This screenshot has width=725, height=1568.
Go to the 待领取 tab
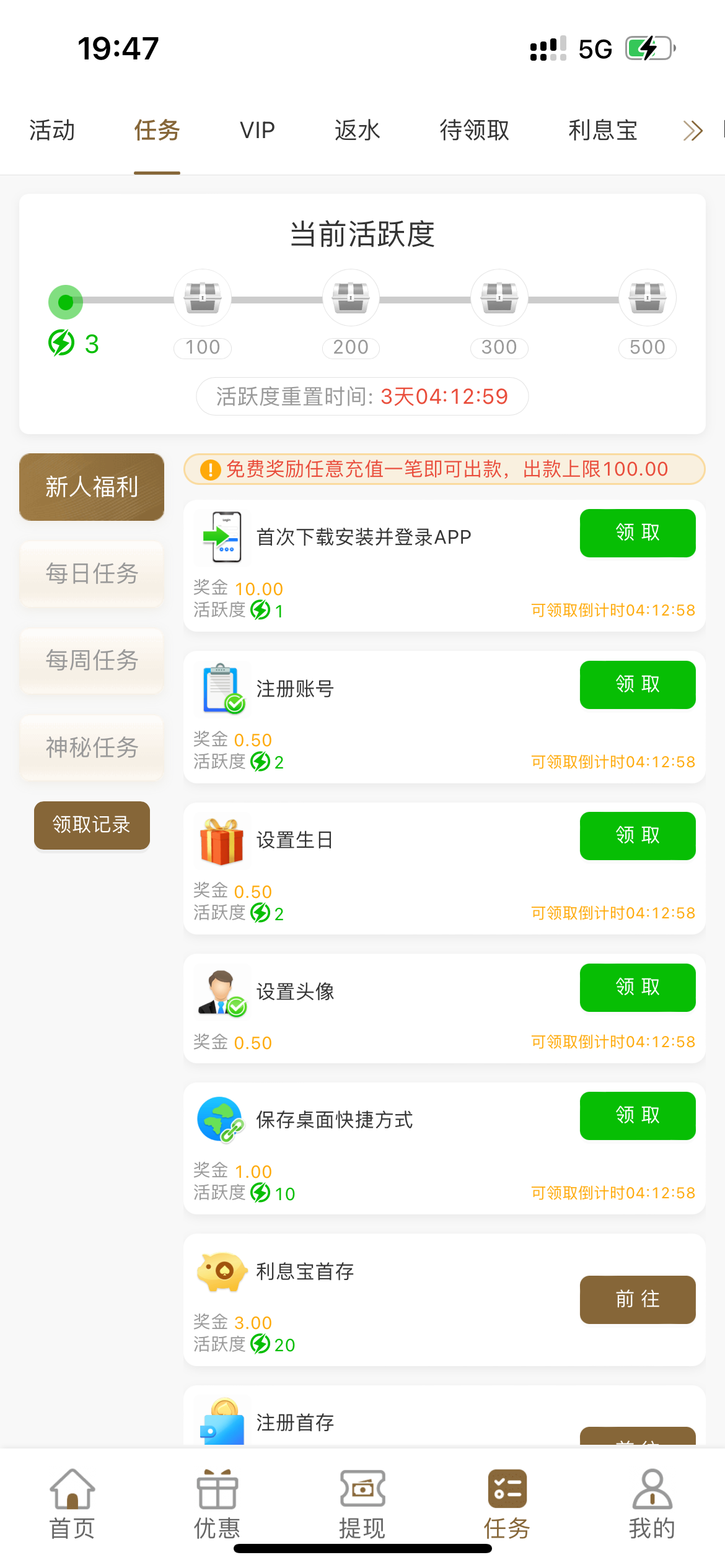(474, 131)
